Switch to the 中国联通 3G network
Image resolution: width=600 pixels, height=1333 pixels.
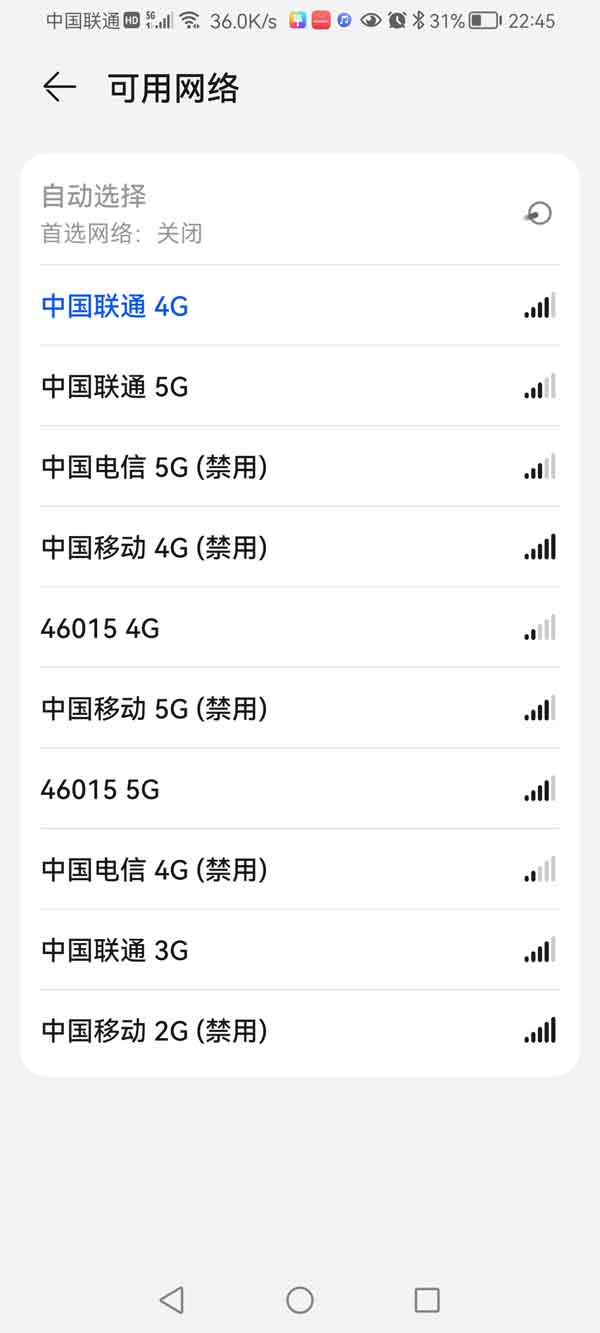(300, 950)
